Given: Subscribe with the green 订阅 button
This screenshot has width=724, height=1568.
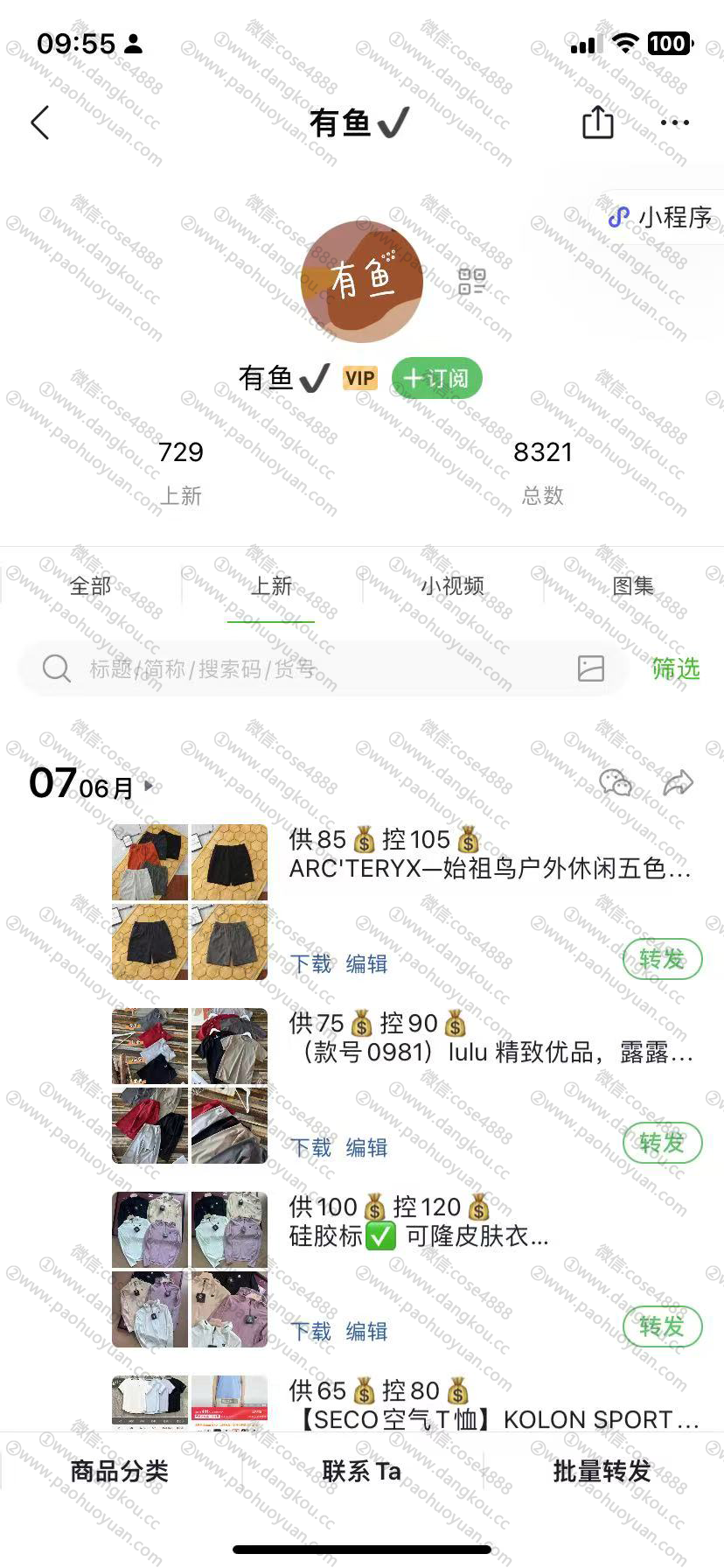Looking at the screenshot, I should coord(437,378).
